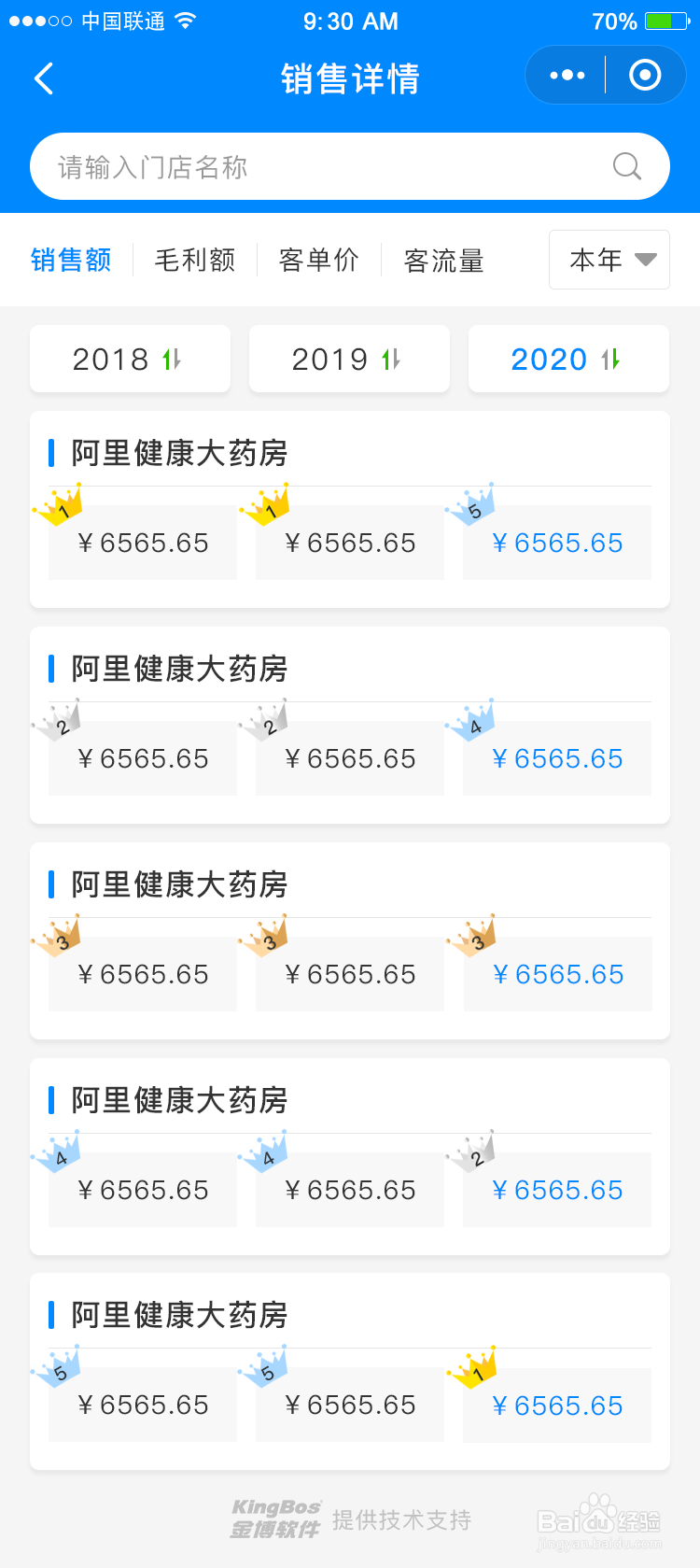
Task: Close the mini-program with the circle icon
Action: 645,75
